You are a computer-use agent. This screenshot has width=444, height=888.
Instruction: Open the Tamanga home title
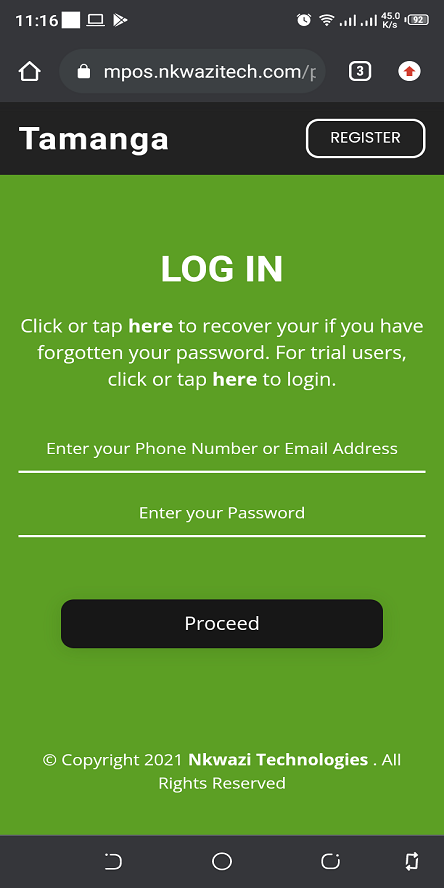94,139
